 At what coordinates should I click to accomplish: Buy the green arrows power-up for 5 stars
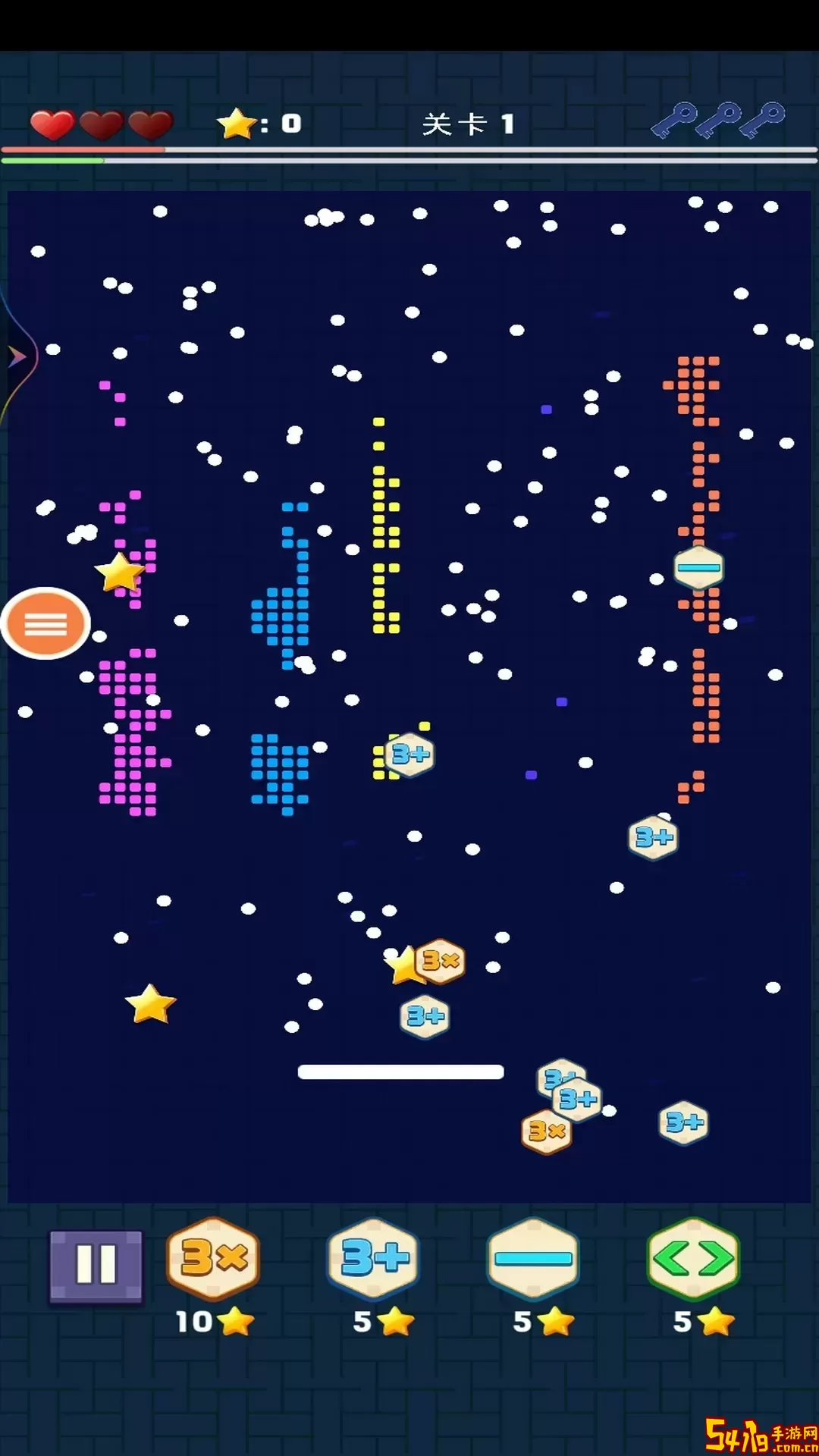[x=693, y=1259]
